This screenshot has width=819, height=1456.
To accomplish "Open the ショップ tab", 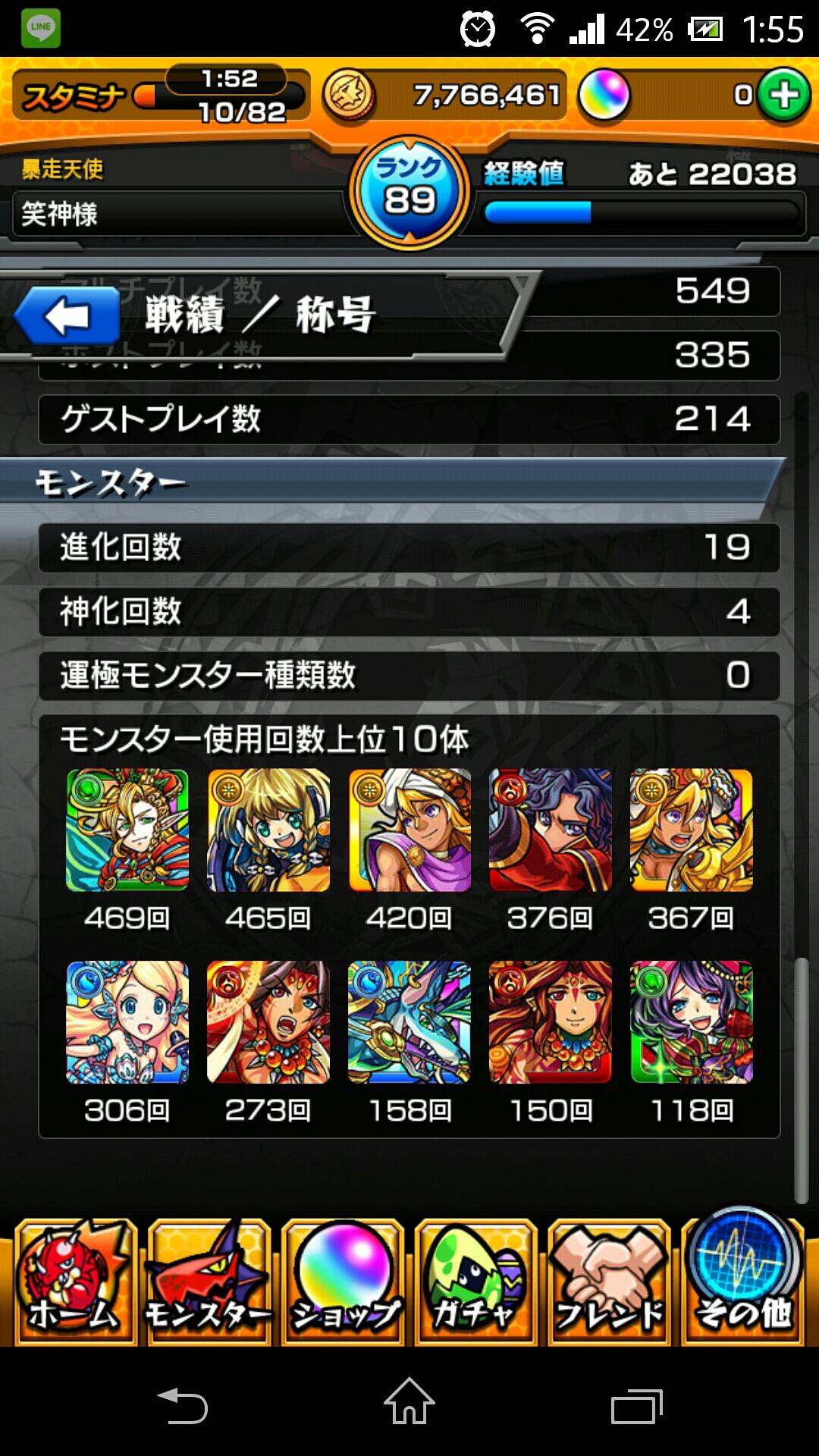I will click(343, 1283).
